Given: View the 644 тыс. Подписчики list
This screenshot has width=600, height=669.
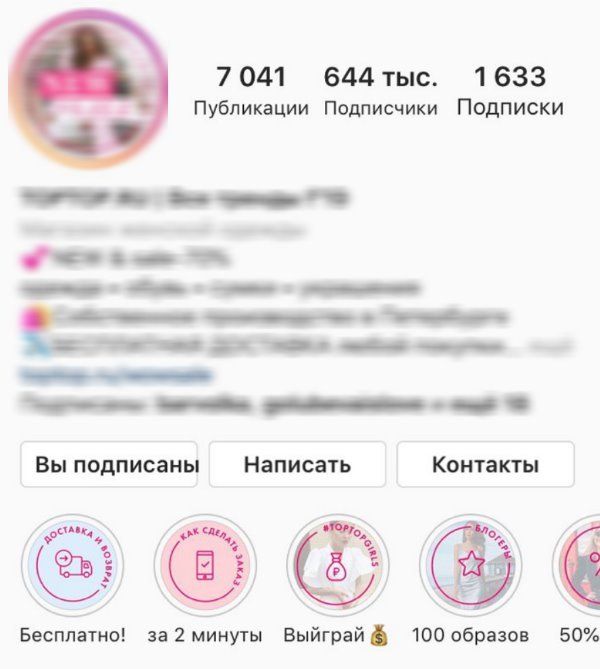Looking at the screenshot, I should pyautogui.click(x=380, y=91).
